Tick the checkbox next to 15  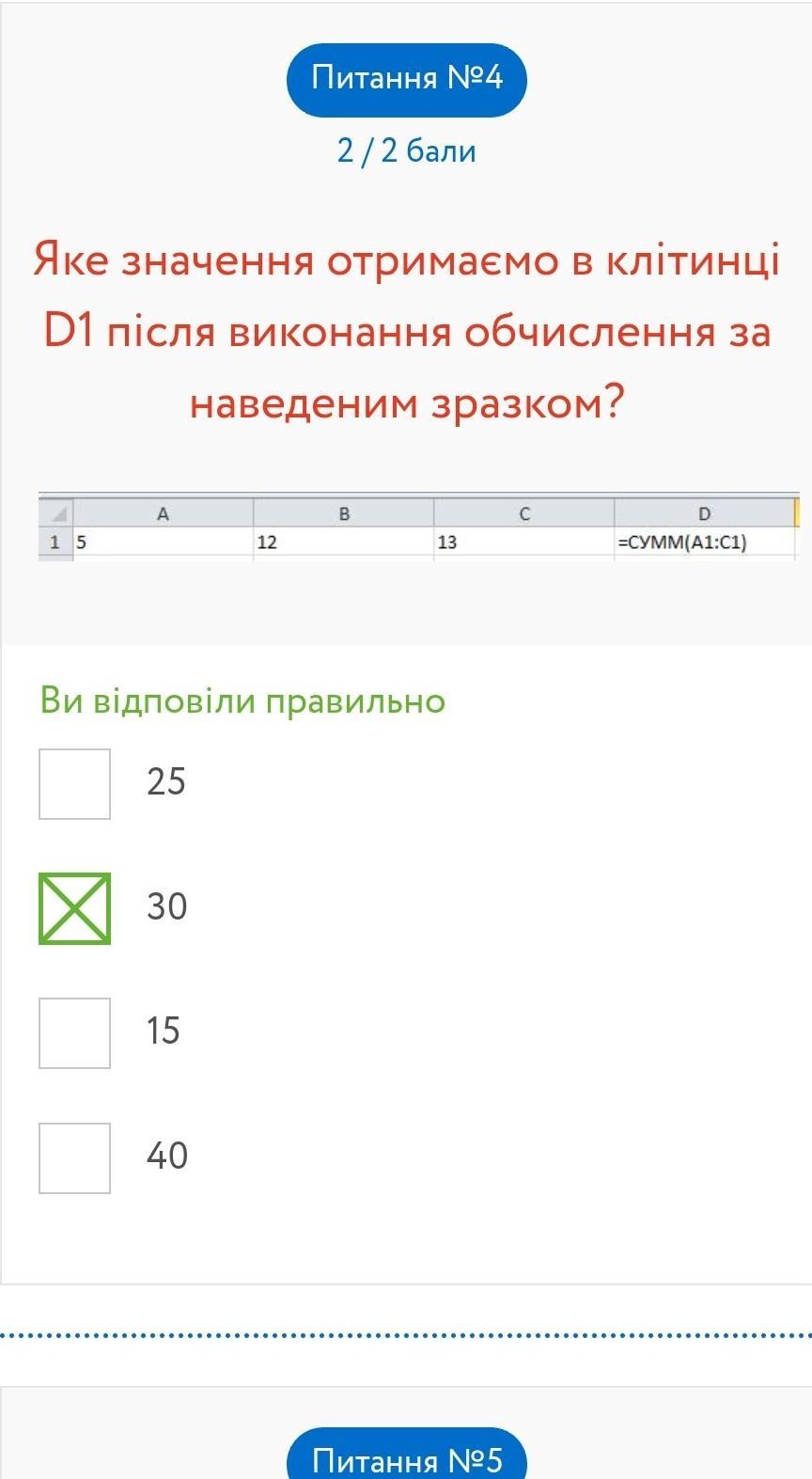click(74, 1032)
